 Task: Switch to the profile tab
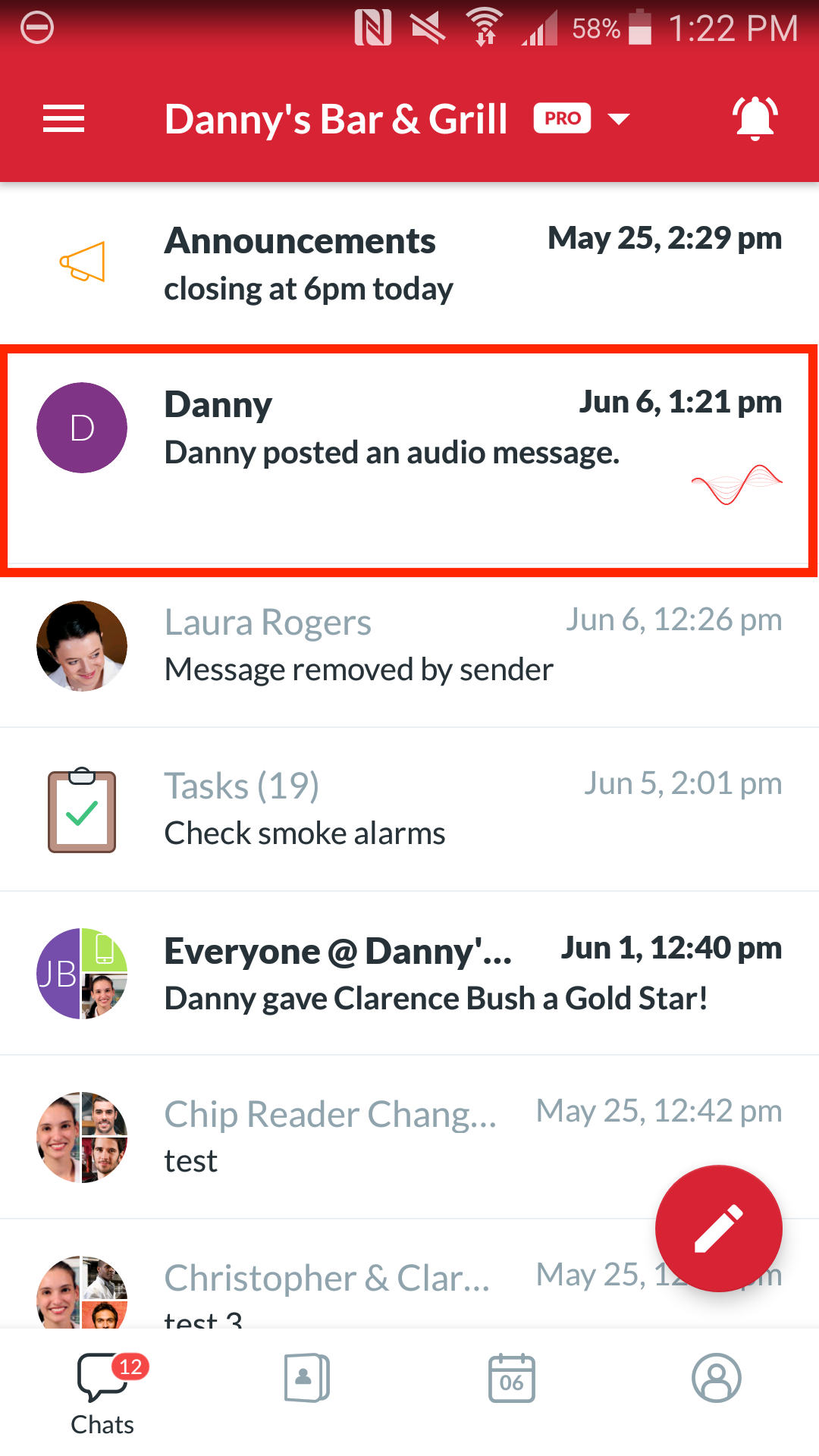coord(717,1378)
